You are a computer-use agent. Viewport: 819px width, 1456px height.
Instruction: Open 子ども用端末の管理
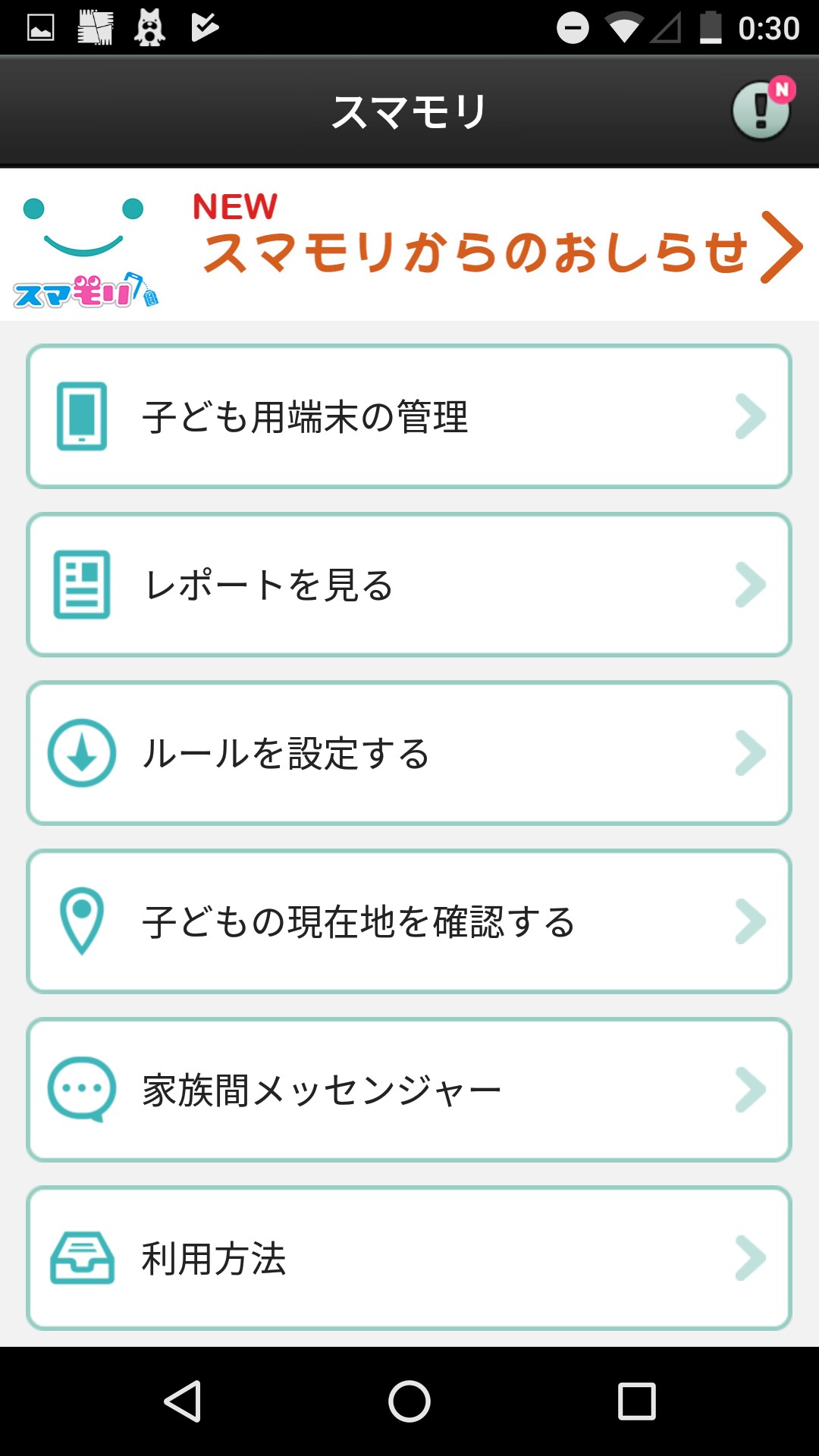[x=409, y=417]
